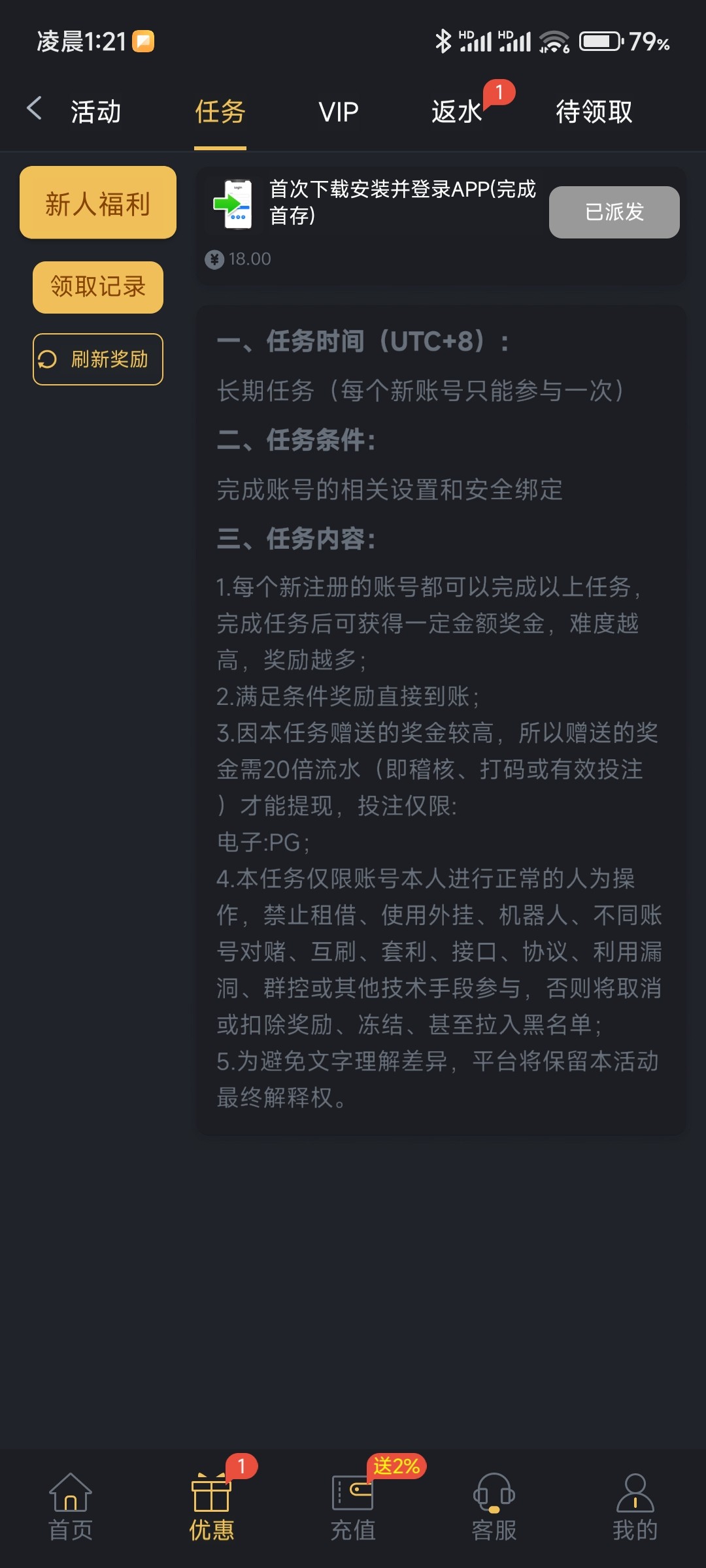Tap 刷新奖励 to refresh rewards

[98, 359]
